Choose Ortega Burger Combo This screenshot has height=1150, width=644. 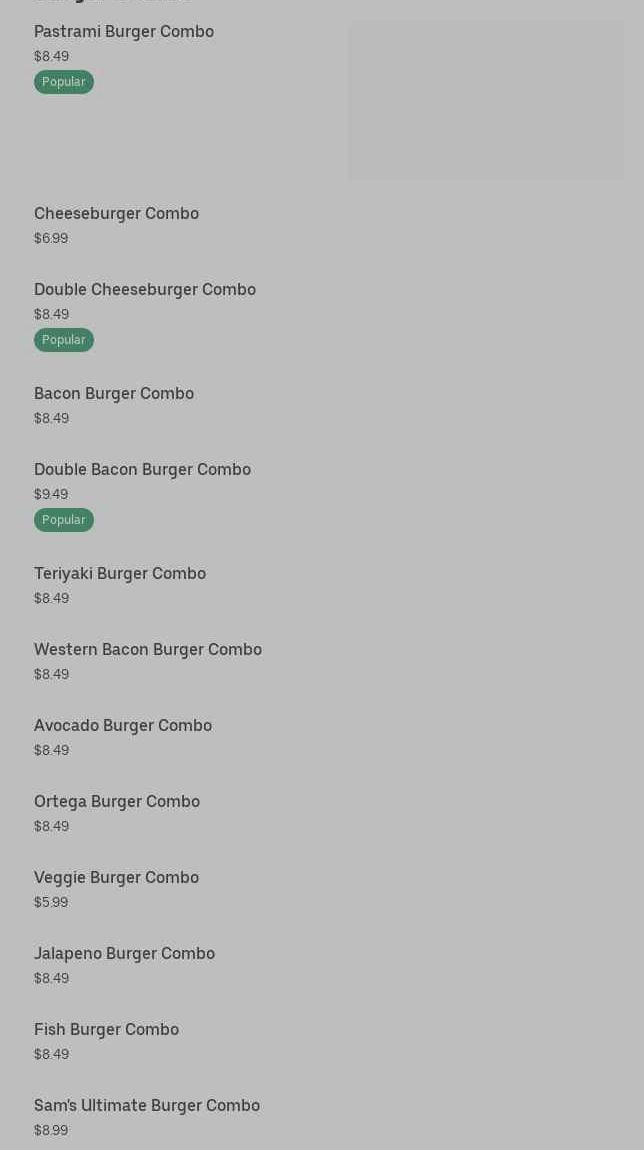117,802
